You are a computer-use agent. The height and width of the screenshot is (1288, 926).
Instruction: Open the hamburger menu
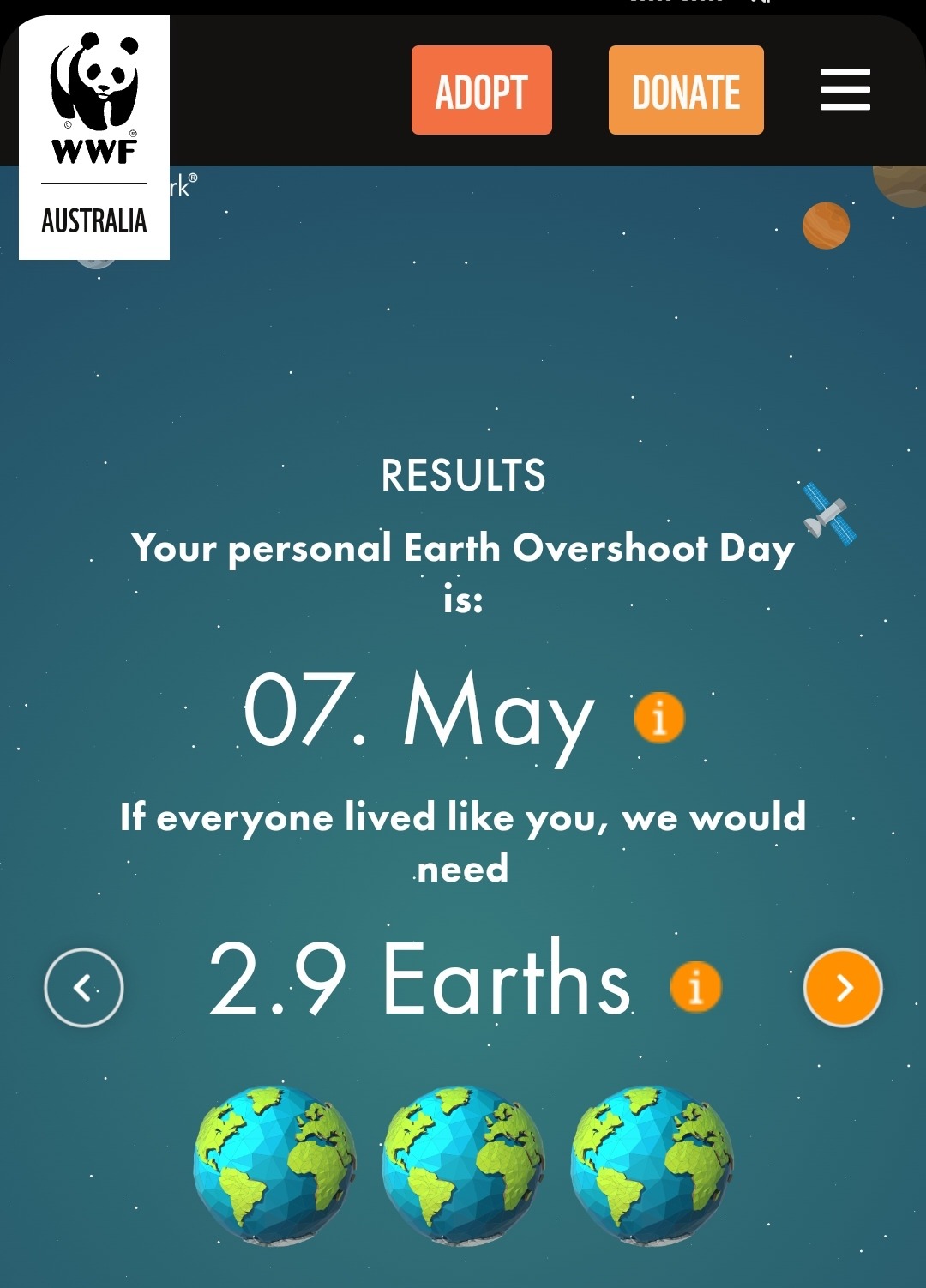(x=845, y=90)
